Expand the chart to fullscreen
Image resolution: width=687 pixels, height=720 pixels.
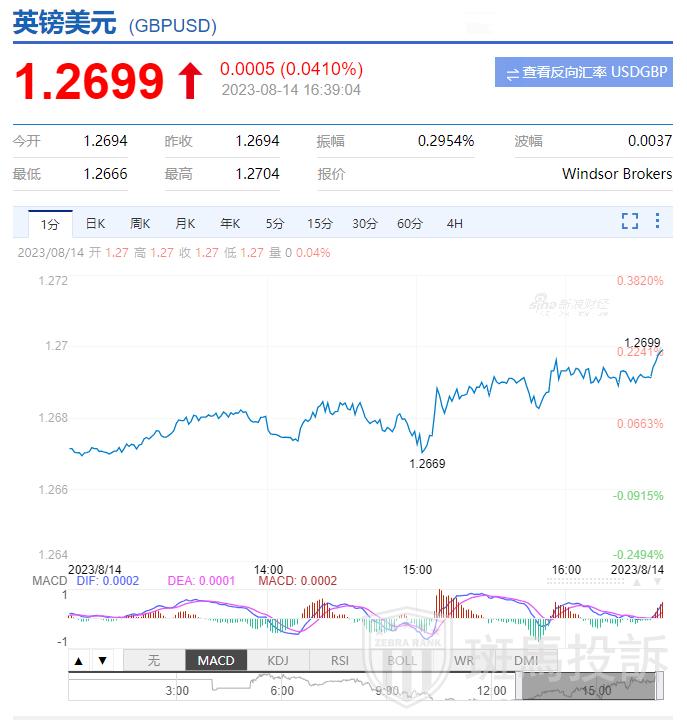coord(630,221)
